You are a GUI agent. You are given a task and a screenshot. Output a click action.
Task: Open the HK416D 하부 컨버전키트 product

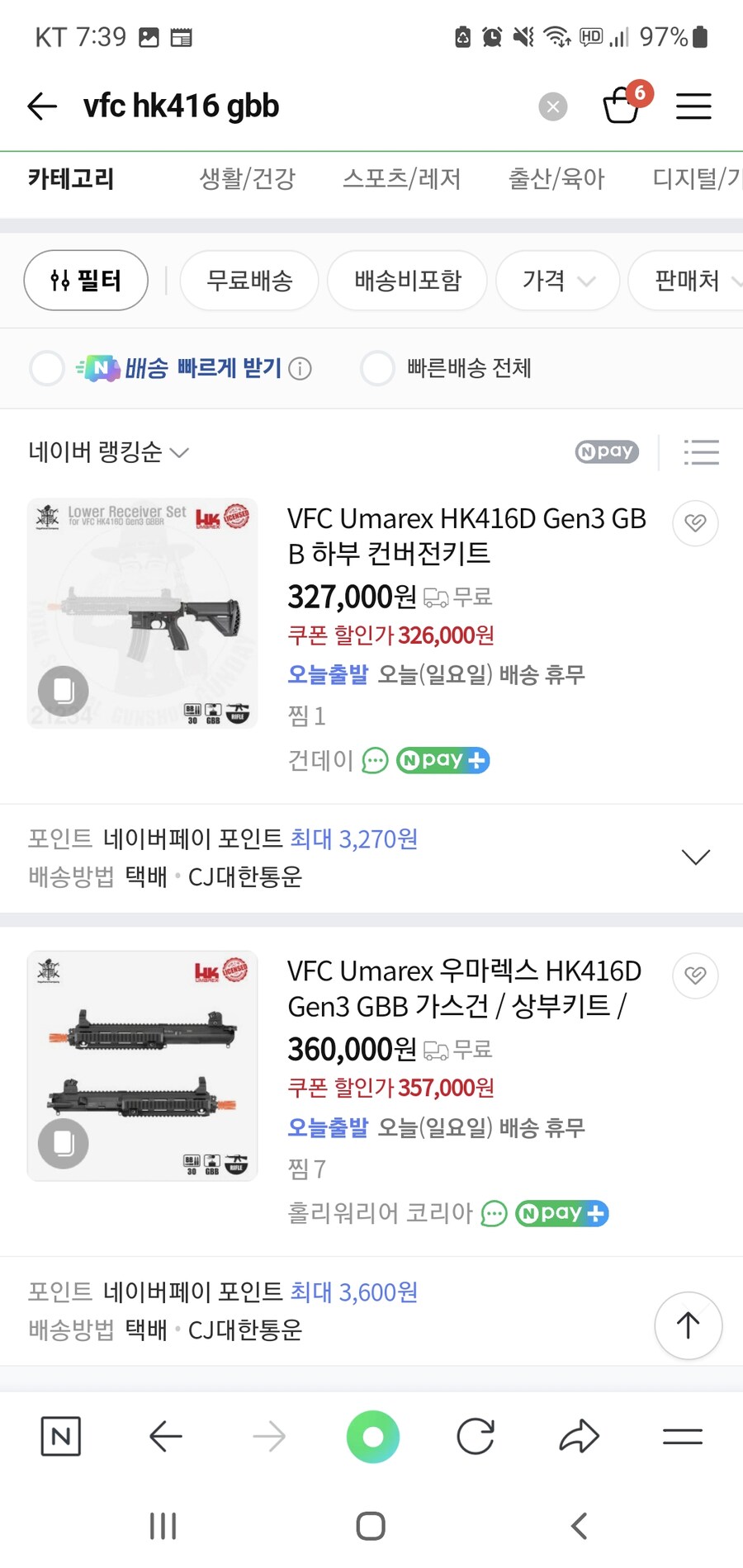coord(466,536)
